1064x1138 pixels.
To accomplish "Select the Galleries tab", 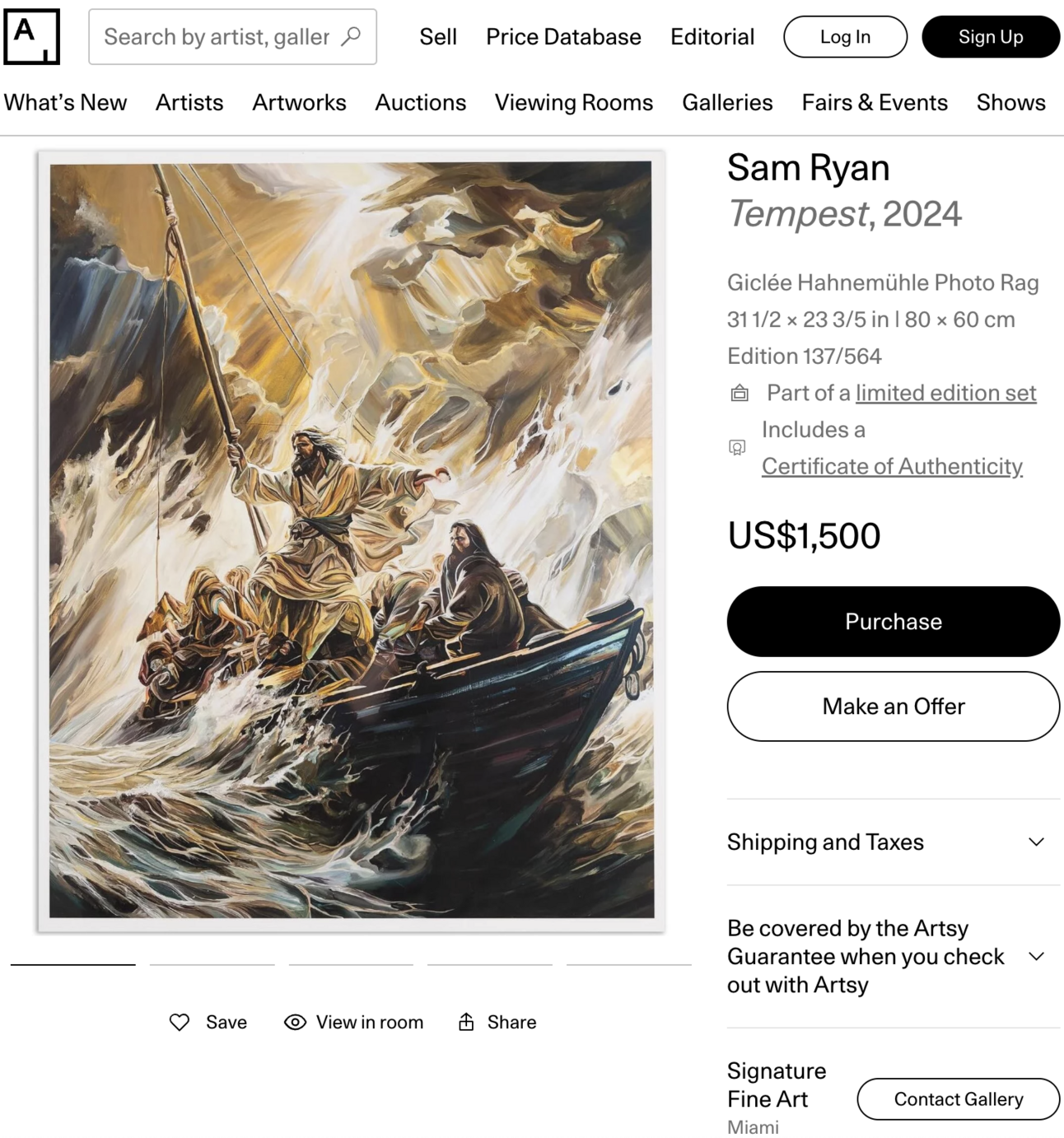I will (727, 103).
